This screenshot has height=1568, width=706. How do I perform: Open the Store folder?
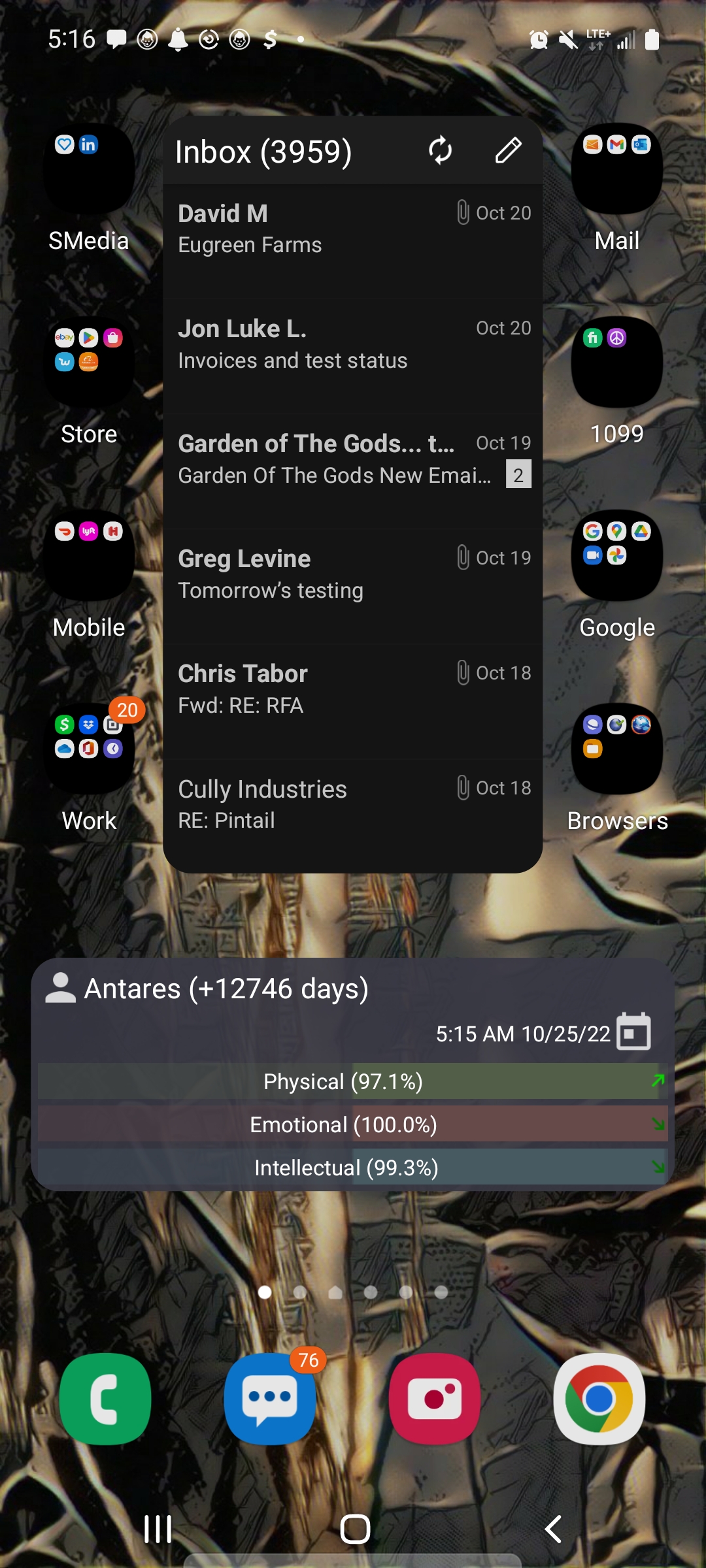89,363
